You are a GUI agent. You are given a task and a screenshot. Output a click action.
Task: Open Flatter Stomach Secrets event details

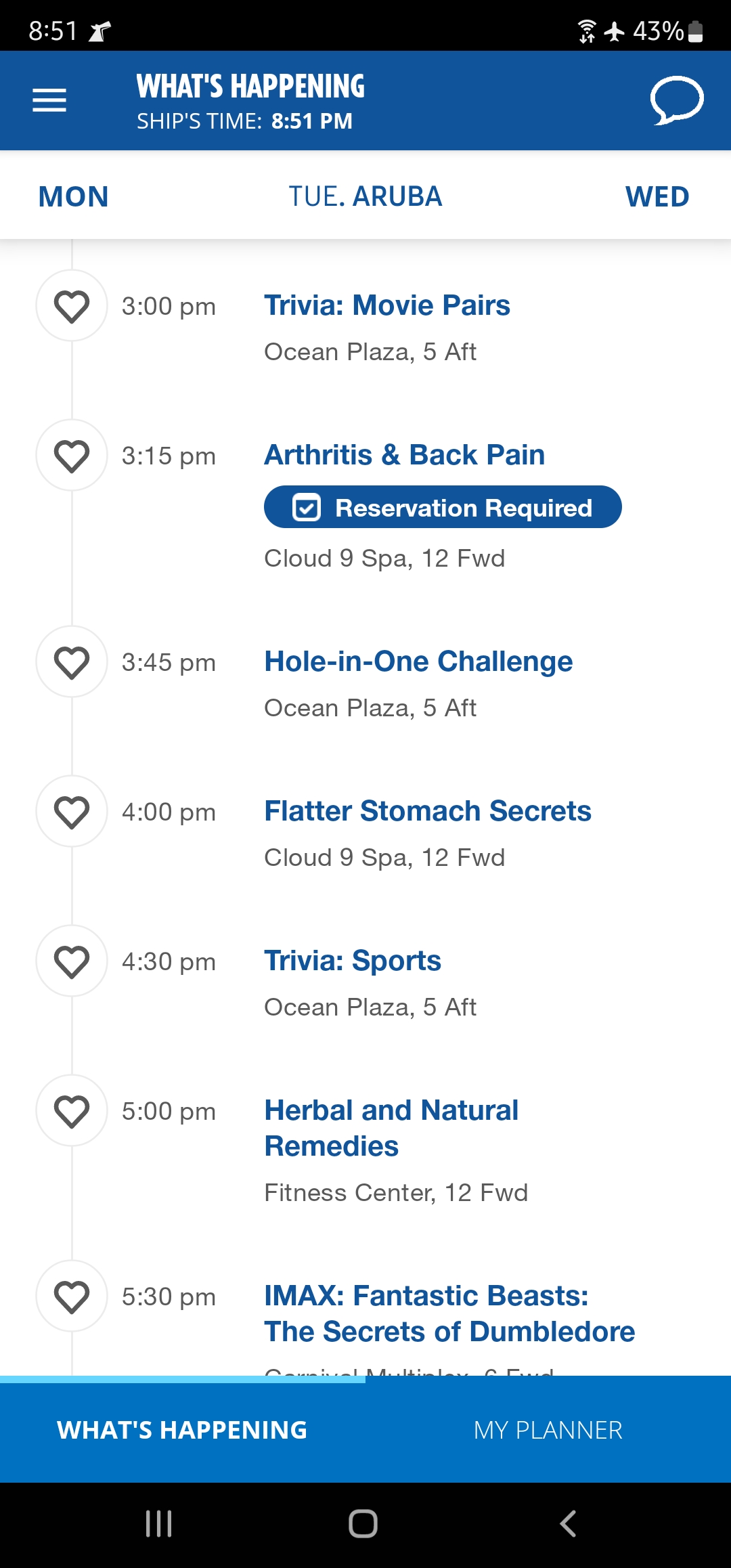point(428,811)
